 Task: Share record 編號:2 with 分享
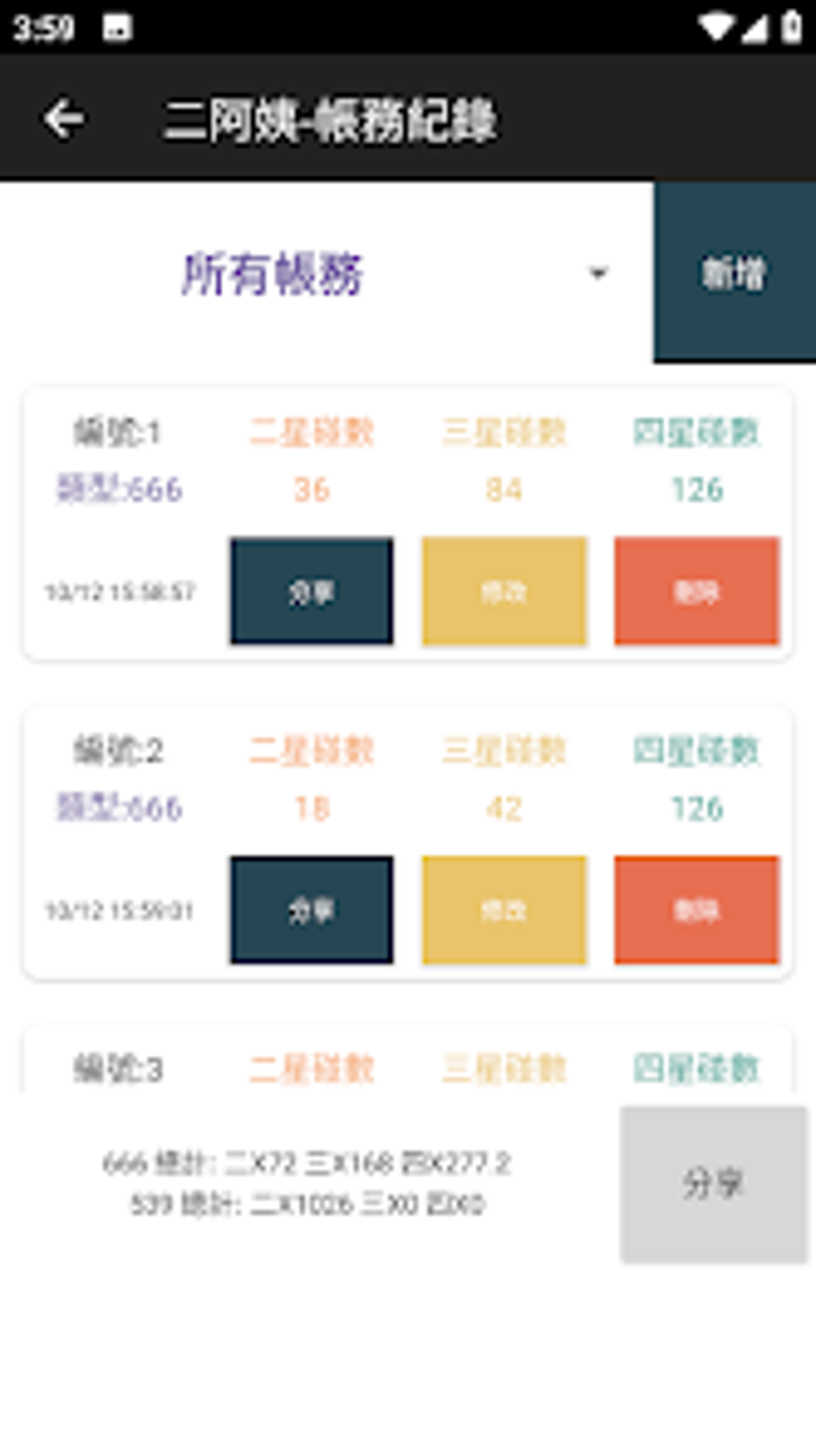point(311,910)
